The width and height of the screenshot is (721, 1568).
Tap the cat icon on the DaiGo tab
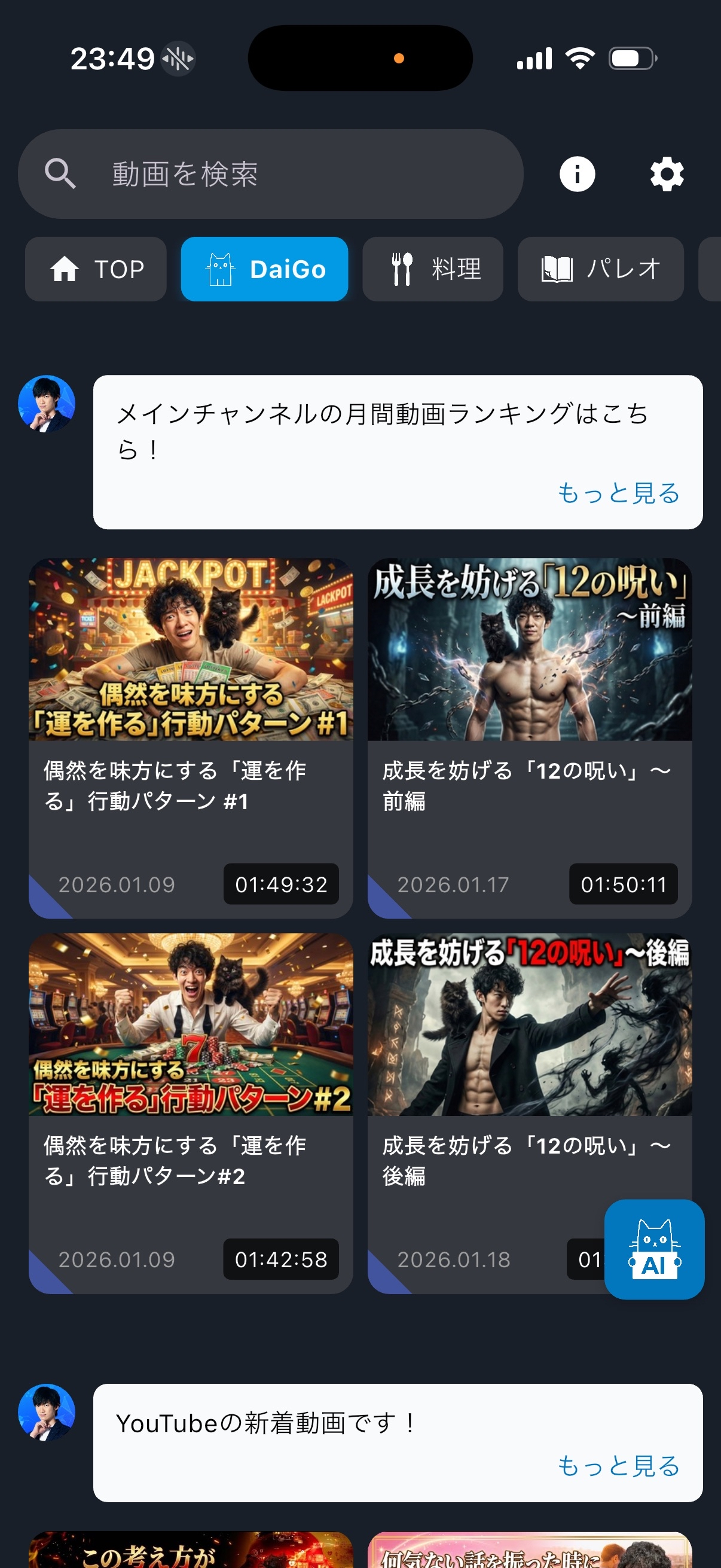221,269
